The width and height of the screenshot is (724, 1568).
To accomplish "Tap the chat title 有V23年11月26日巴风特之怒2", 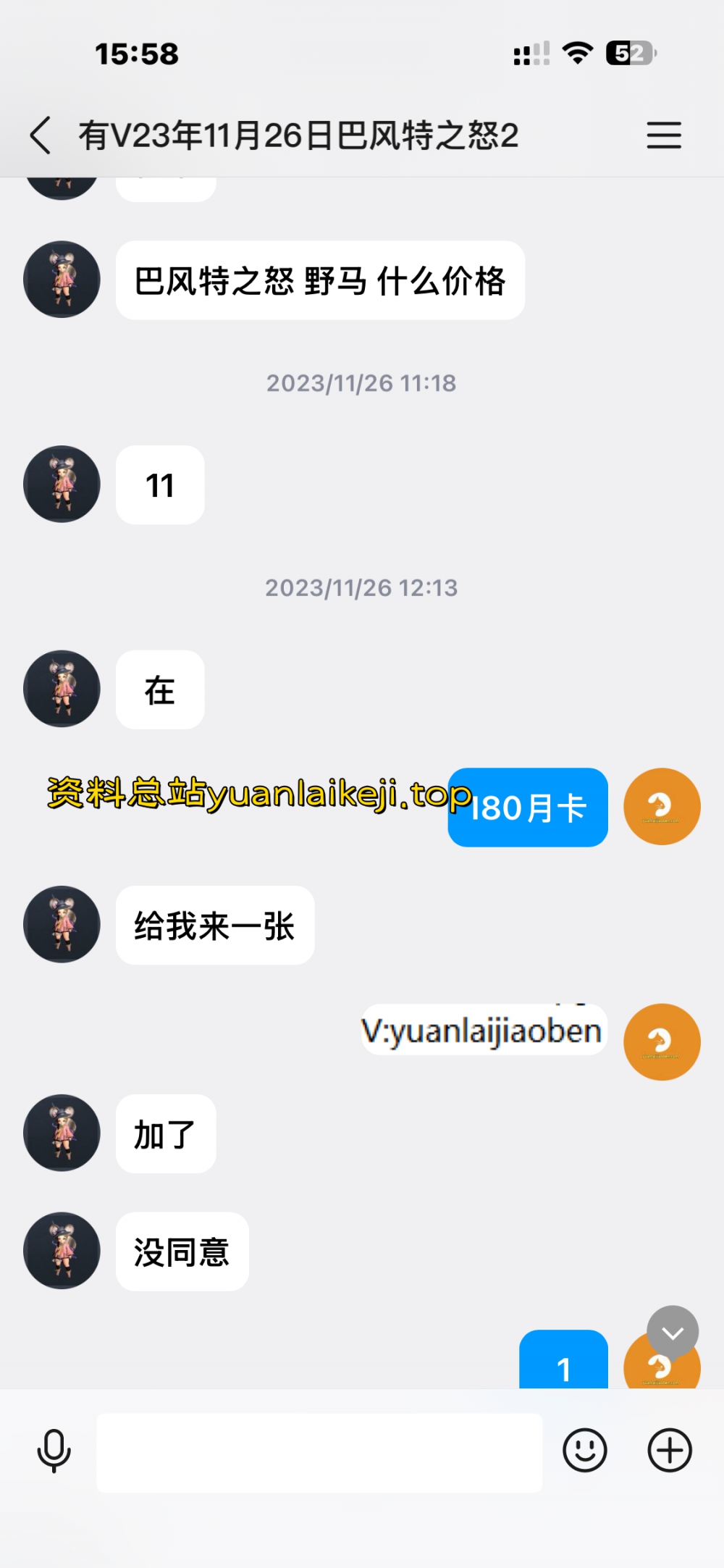I will [298, 135].
